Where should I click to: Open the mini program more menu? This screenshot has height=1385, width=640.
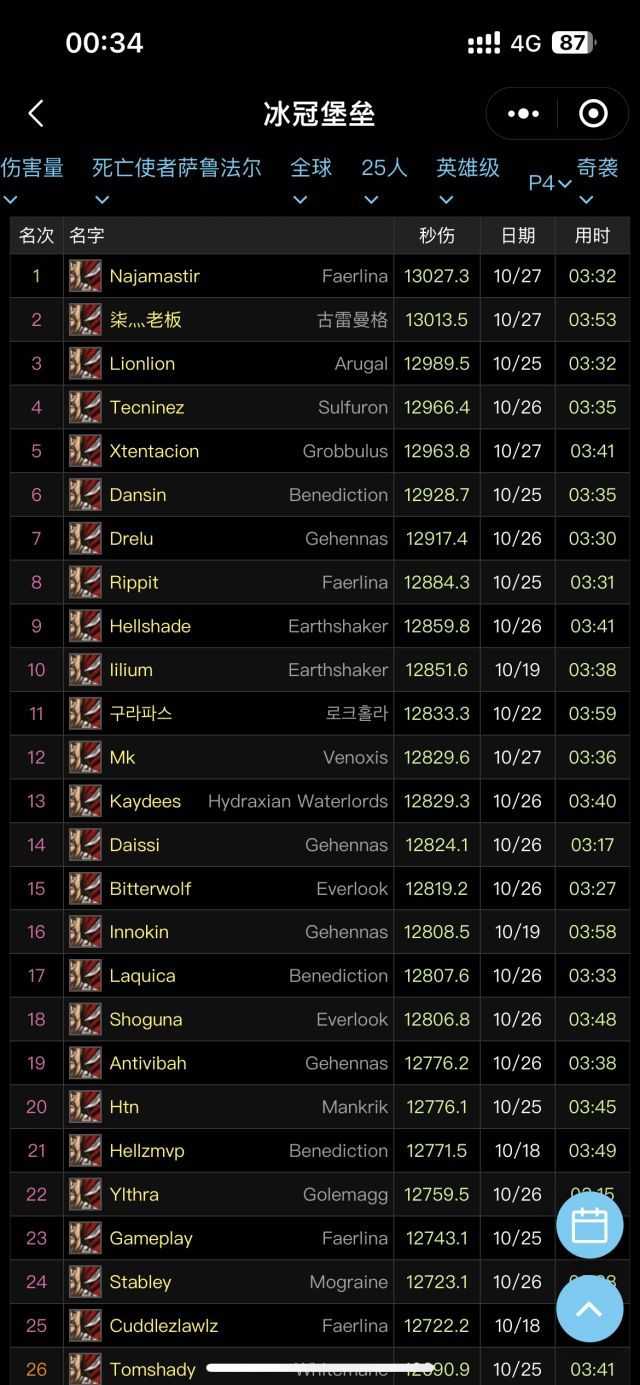(x=523, y=114)
